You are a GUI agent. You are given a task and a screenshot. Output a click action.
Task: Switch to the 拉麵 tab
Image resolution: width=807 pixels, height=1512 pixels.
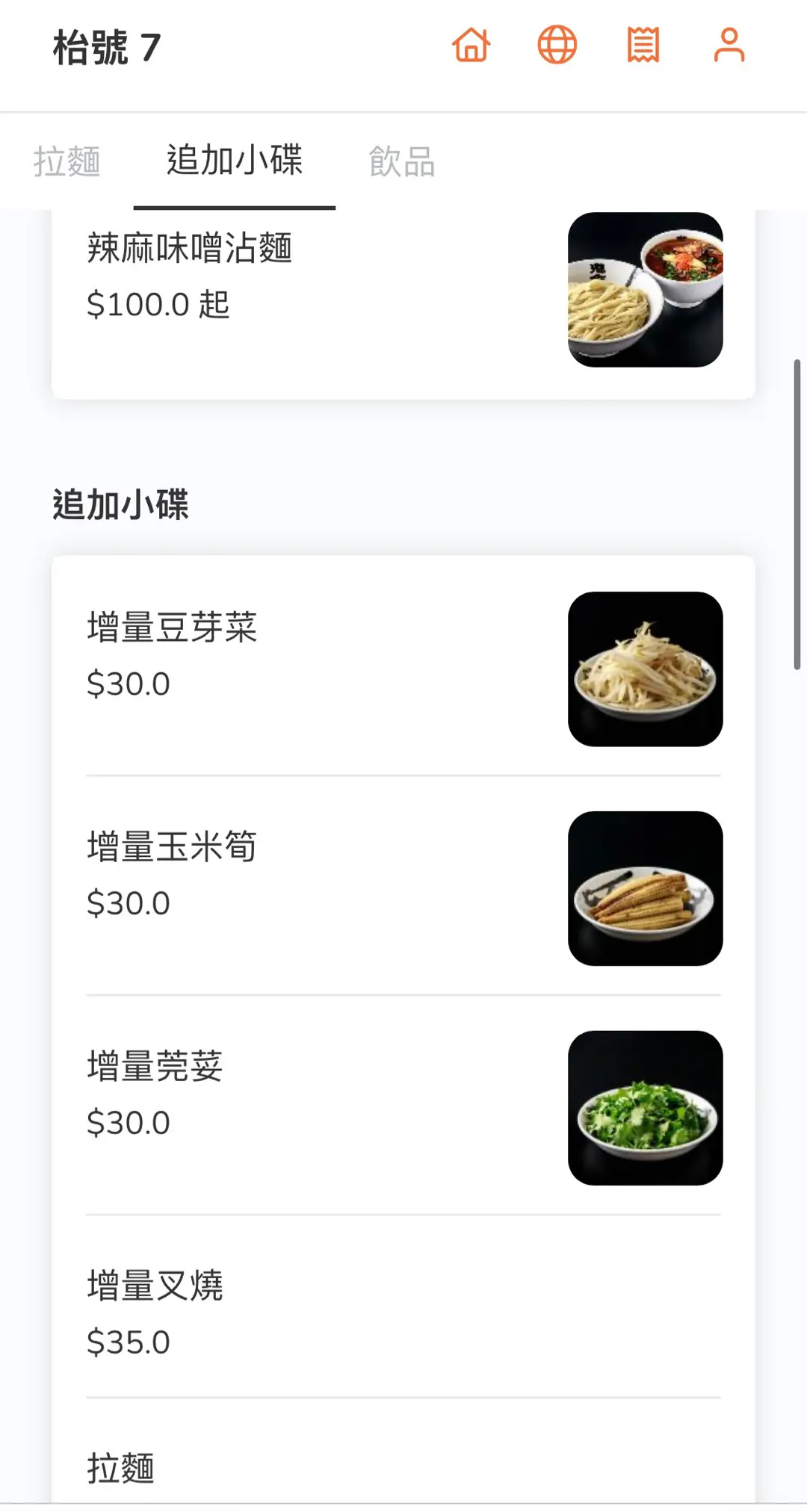[x=67, y=161]
